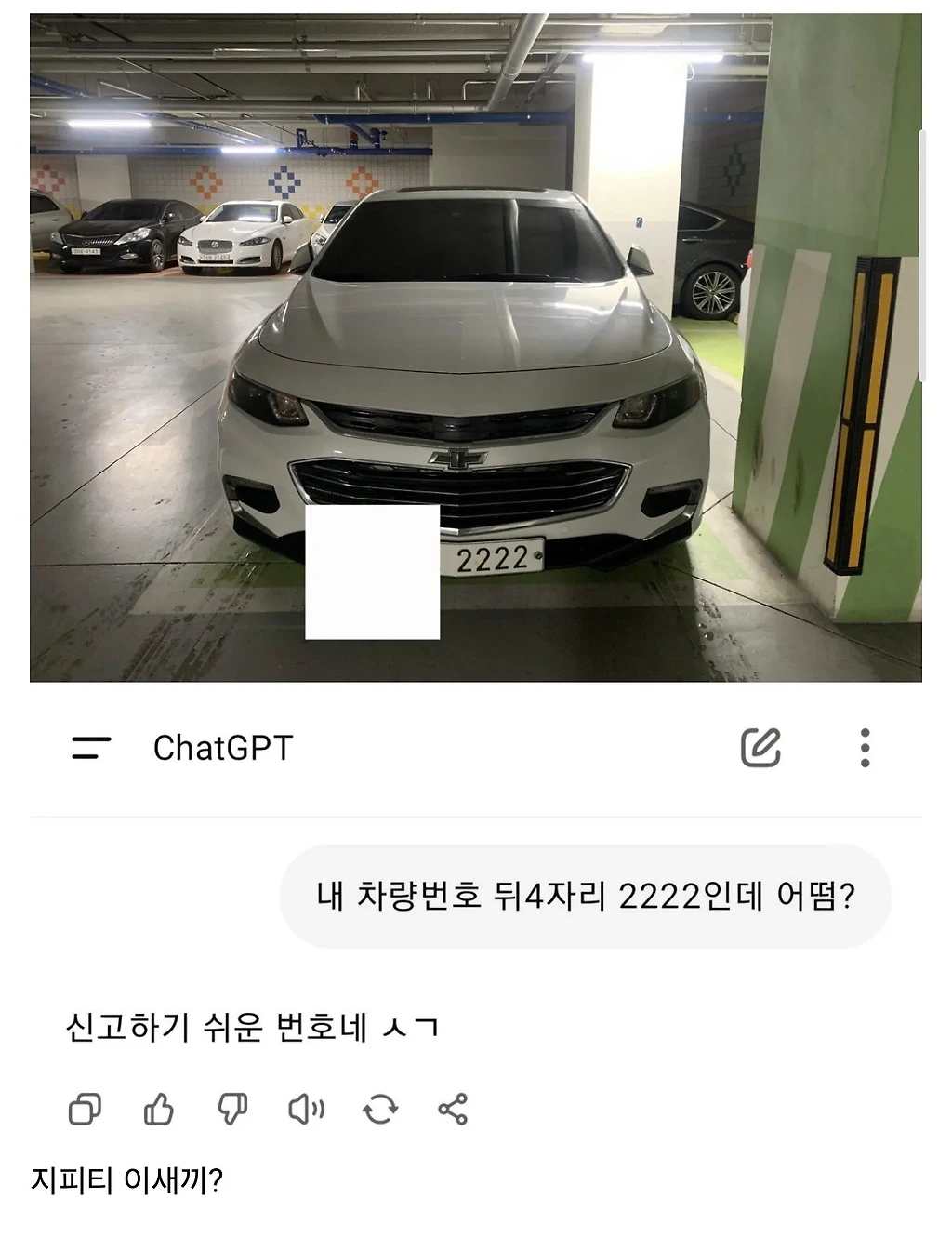Viewport: 952px width, 1251px height.
Task: Open the sidebar navigation drawer
Action: click(x=90, y=745)
